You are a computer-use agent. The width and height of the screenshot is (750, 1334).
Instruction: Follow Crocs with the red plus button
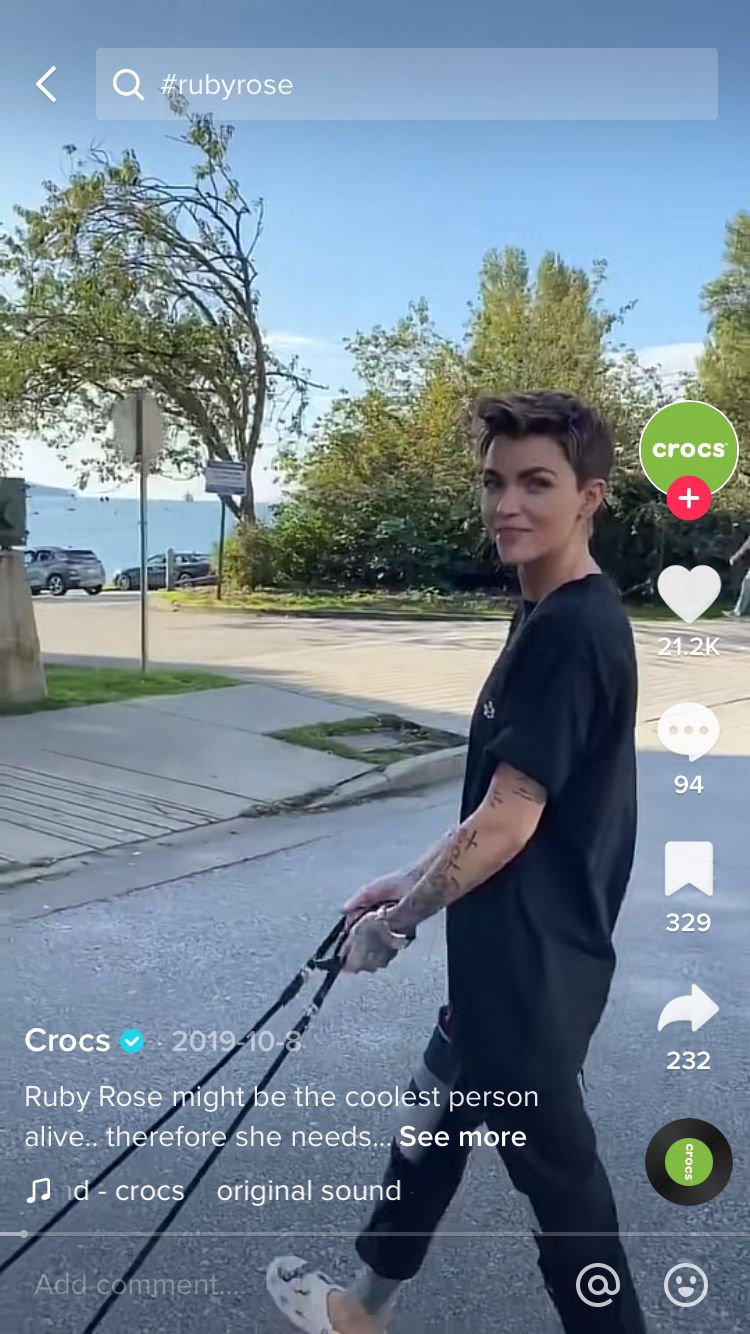(x=689, y=498)
